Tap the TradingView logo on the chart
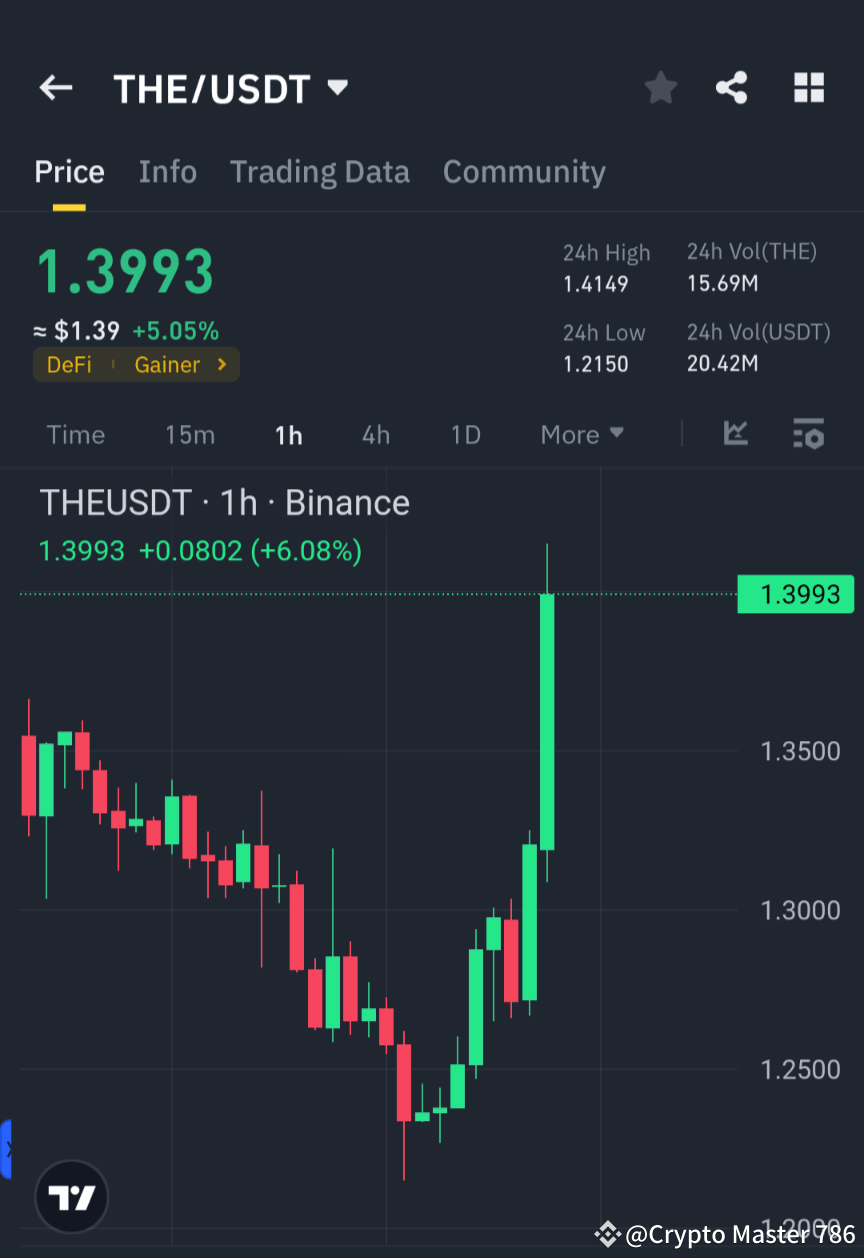 point(70,1196)
